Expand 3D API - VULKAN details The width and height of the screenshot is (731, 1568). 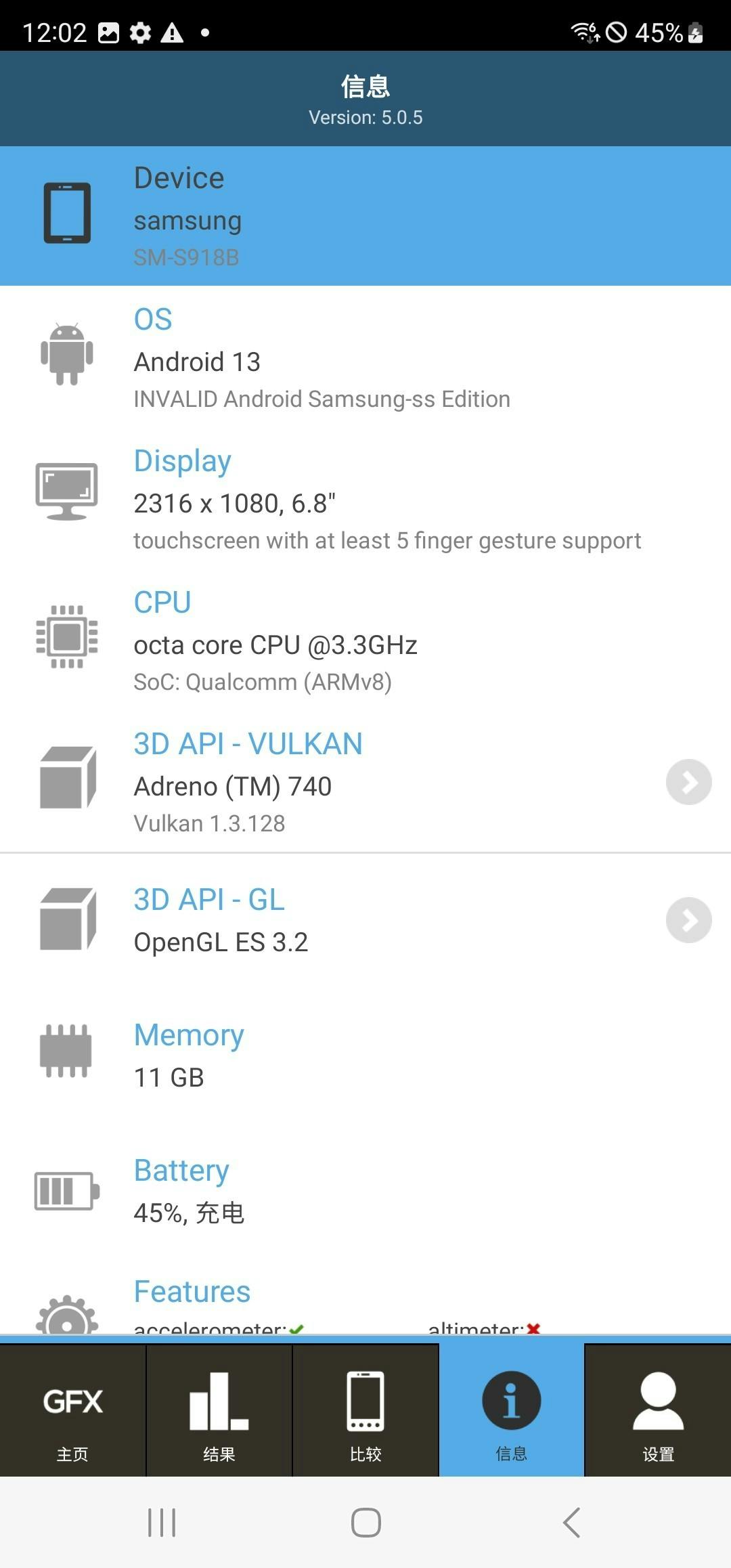pyautogui.click(x=688, y=783)
